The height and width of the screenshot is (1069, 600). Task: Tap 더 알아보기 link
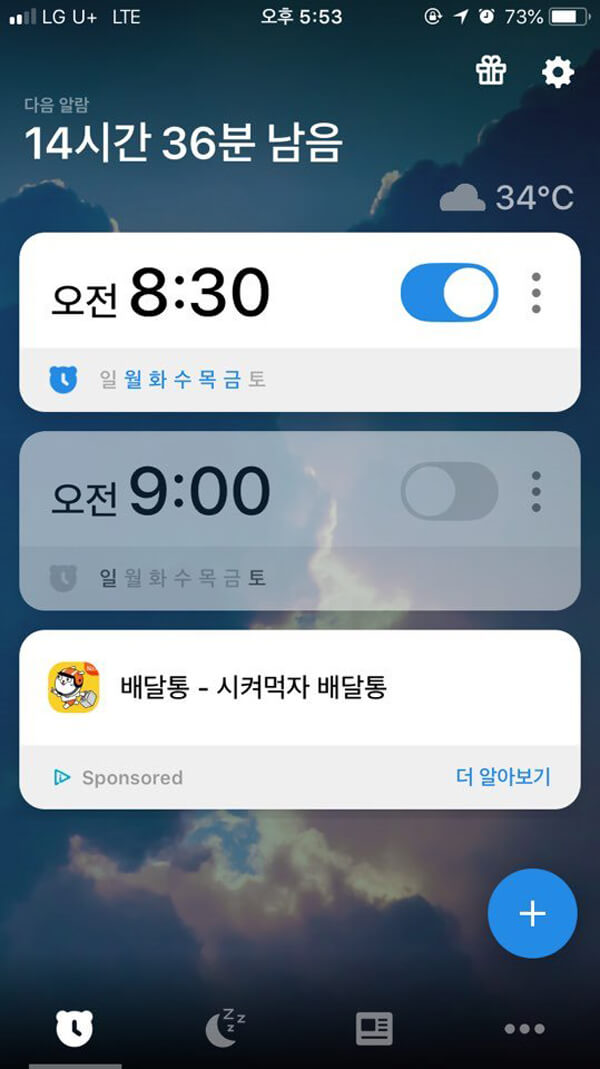[503, 777]
